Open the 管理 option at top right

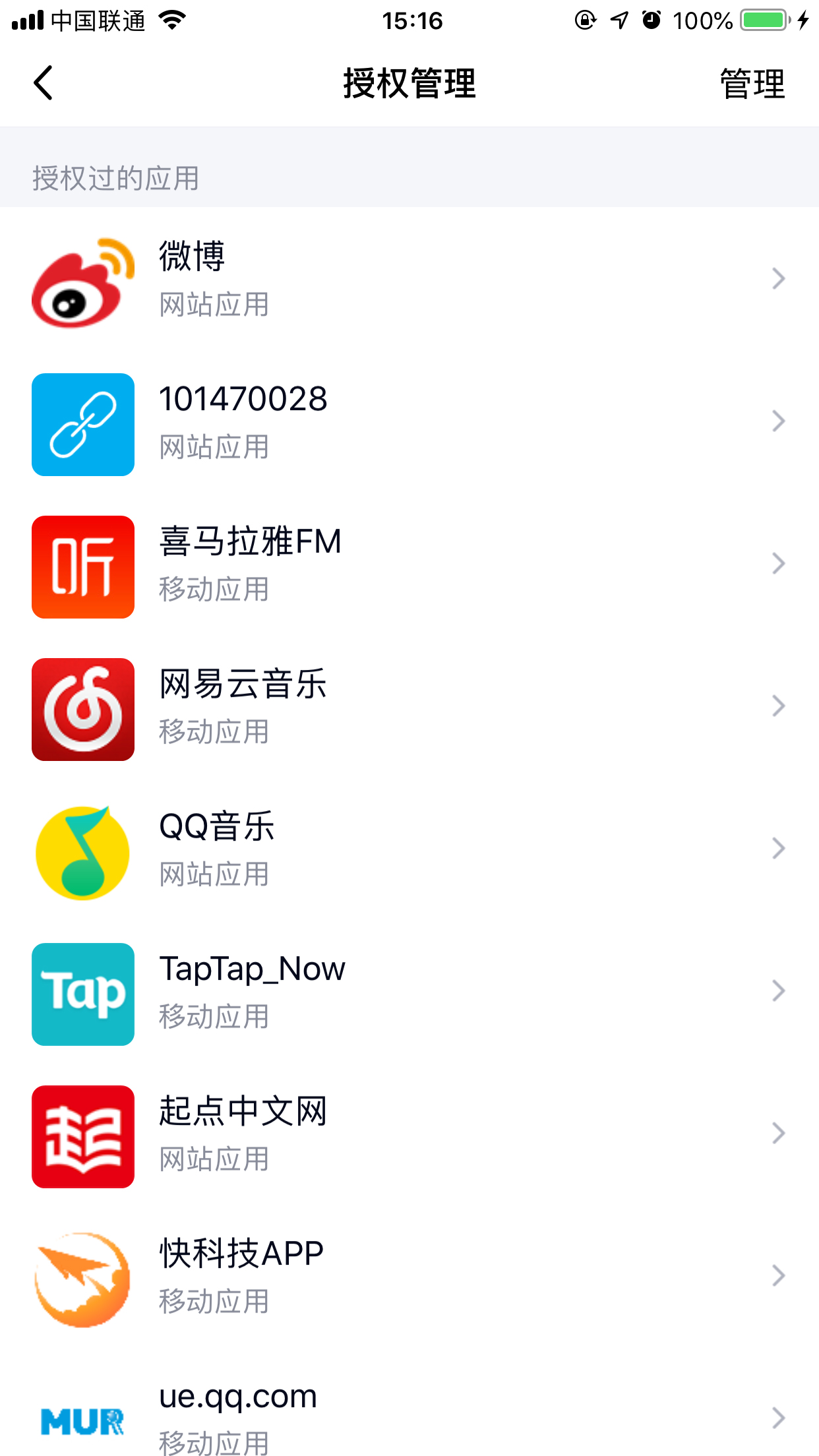[x=751, y=83]
